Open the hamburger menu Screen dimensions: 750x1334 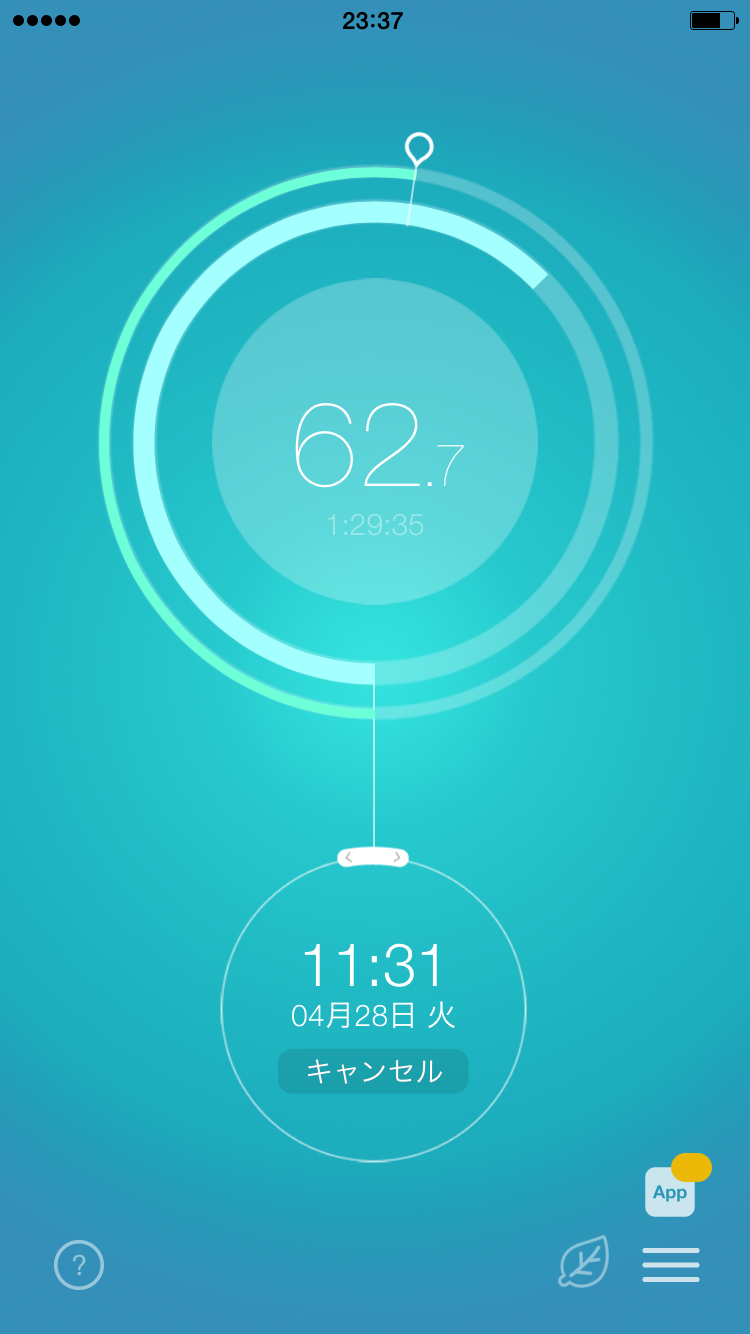[x=670, y=1265]
